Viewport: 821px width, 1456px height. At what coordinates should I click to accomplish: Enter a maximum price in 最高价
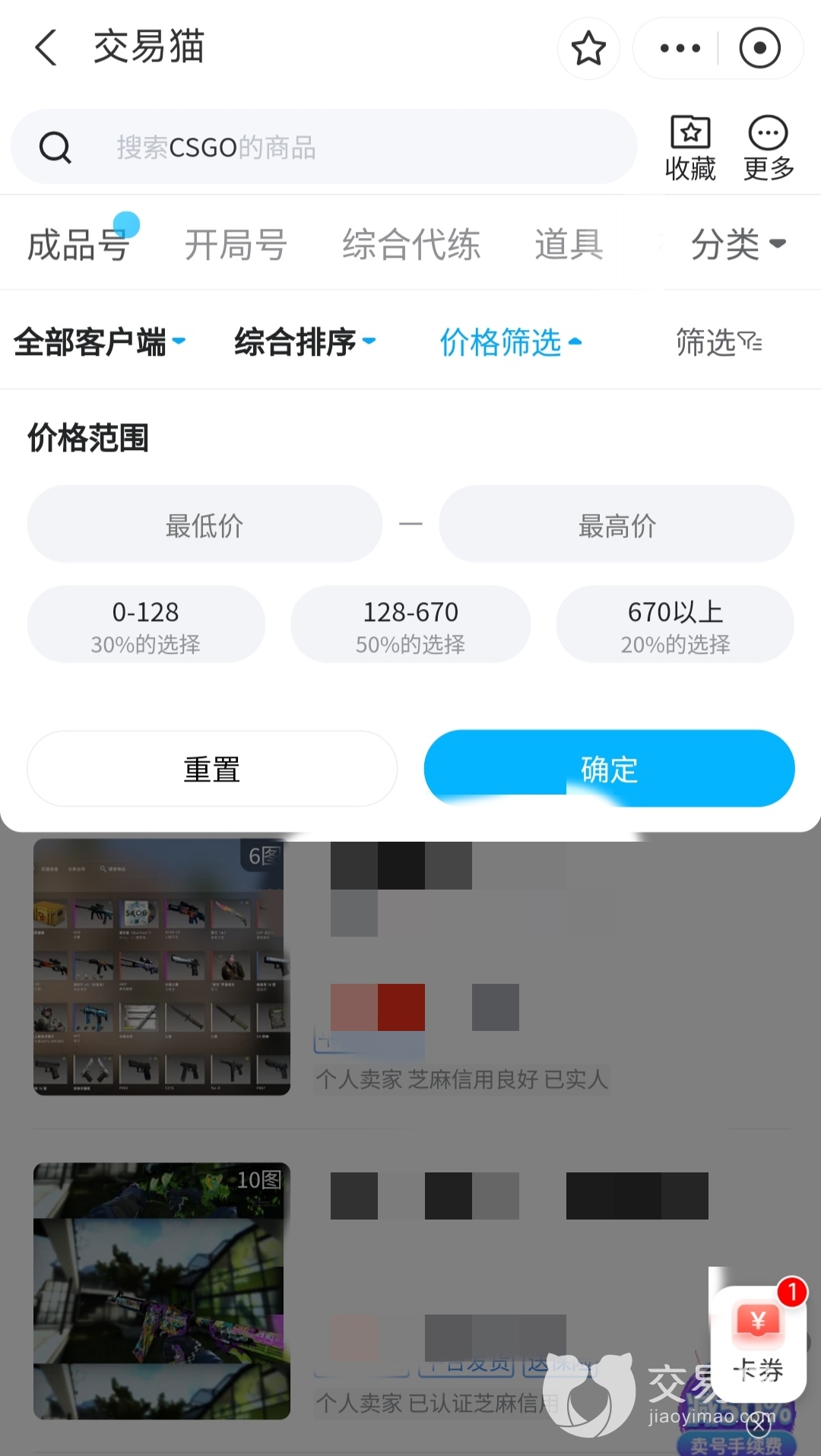(x=617, y=525)
